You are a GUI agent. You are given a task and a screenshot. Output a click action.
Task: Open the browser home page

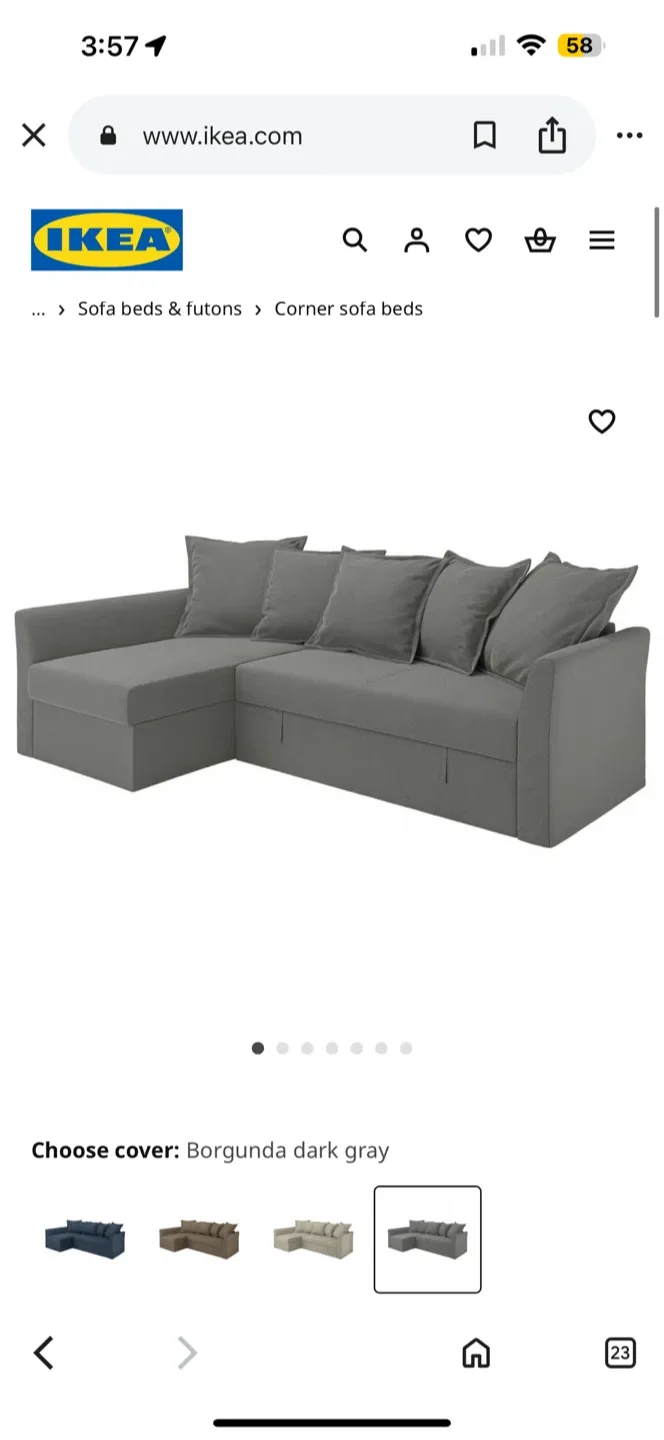pyautogui.click(x=476, y=1353)
